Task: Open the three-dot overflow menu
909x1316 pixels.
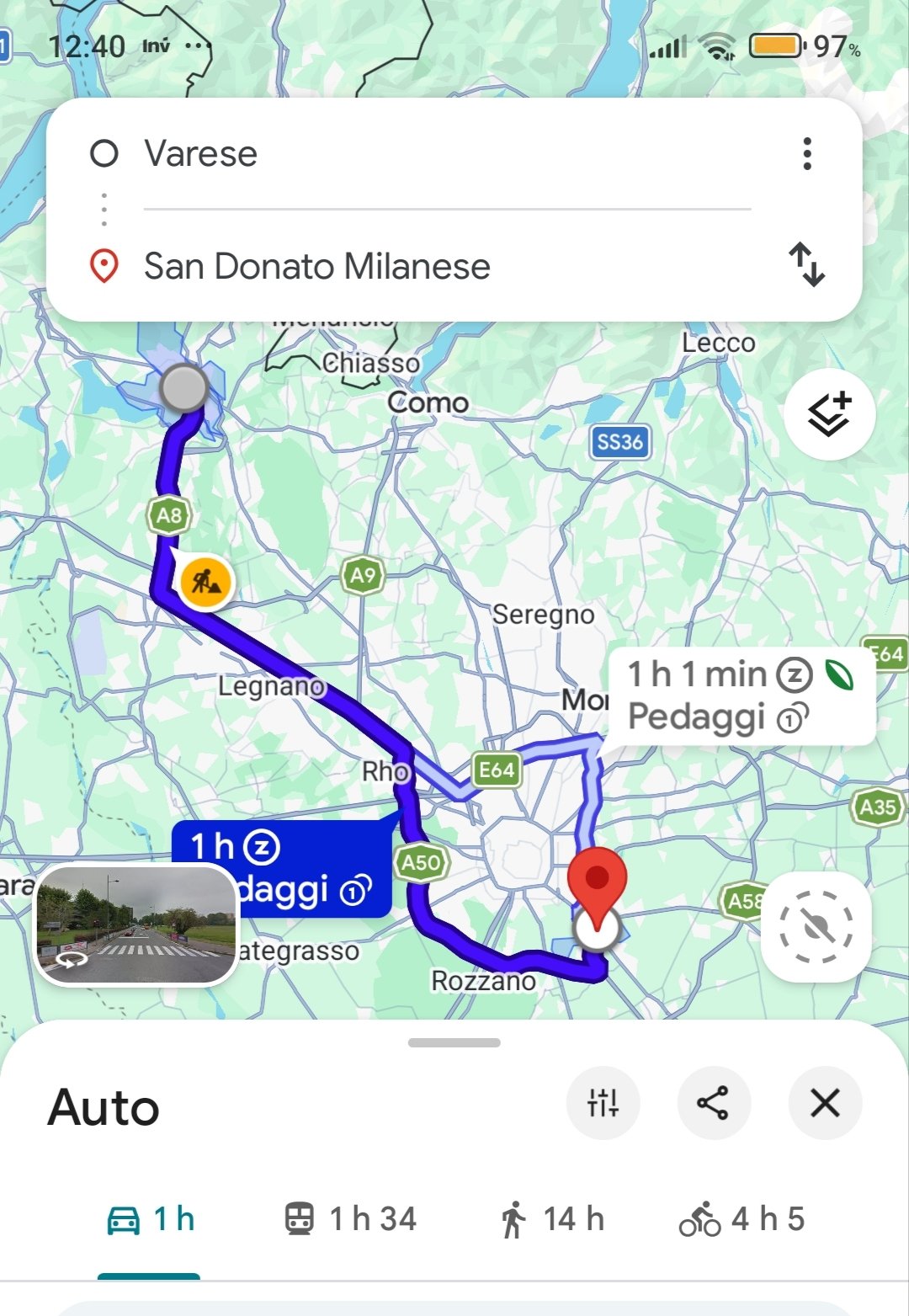Action: pyautogui.click(x=807, y=154)
